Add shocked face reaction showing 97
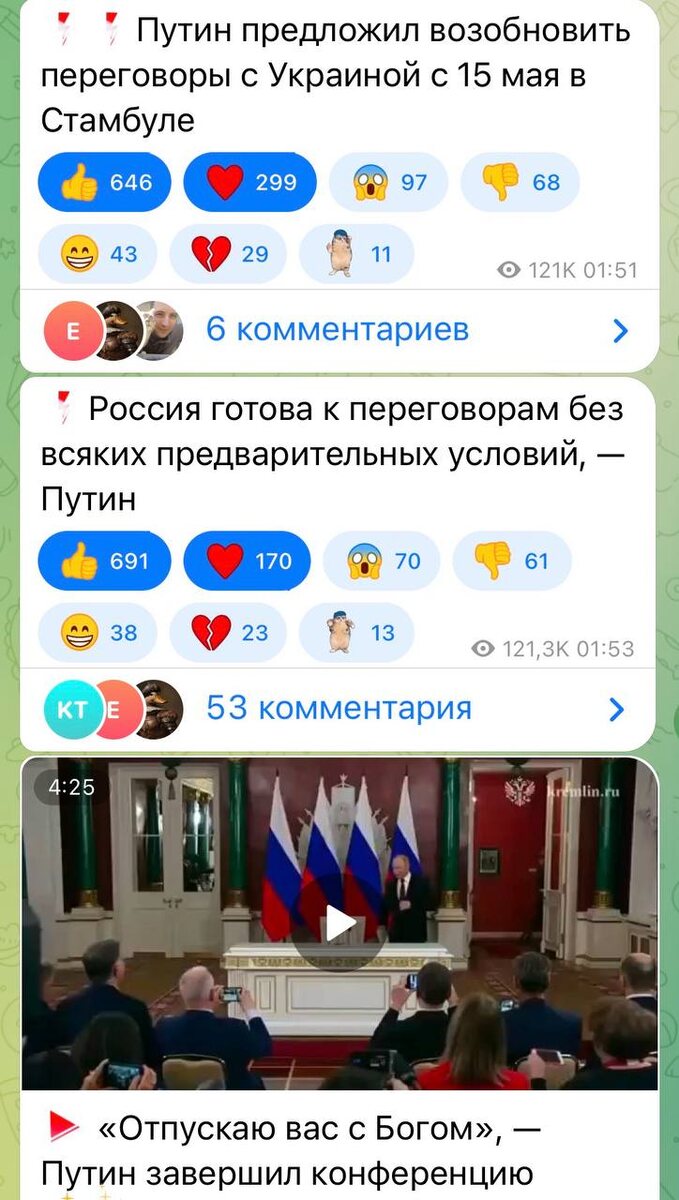679x1200 pixels. pyautogui.click(x=388, y=182)
